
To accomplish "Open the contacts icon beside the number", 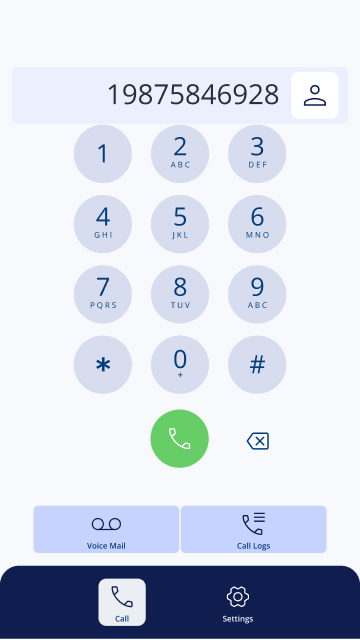I will pos(315,96).
